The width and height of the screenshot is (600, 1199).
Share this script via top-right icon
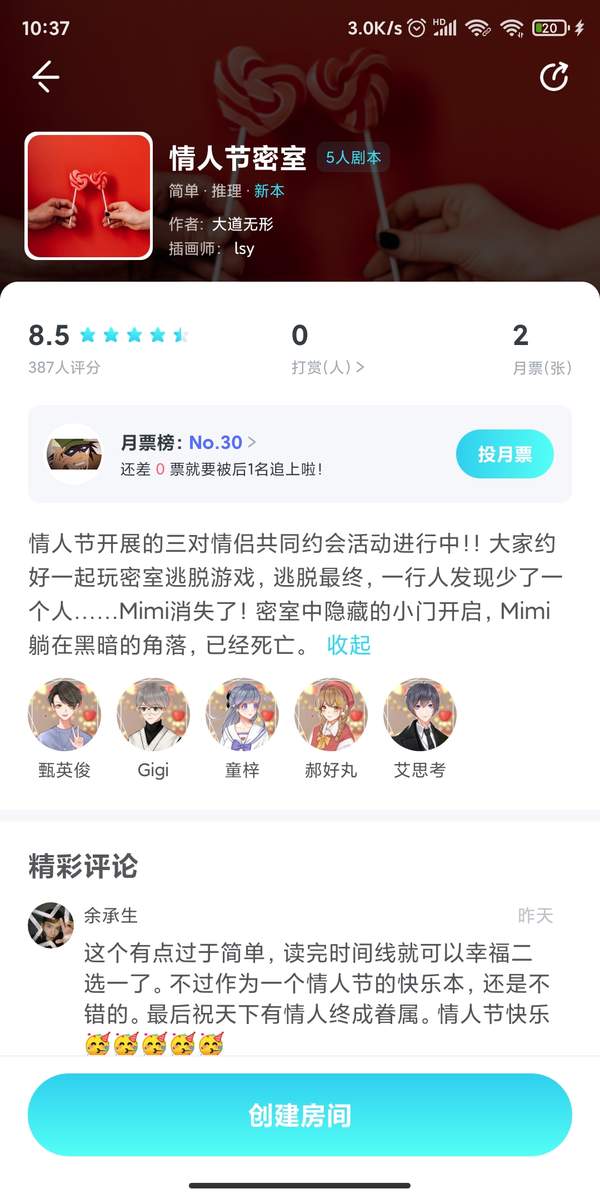pyautogui.click(x=554, y=77)
